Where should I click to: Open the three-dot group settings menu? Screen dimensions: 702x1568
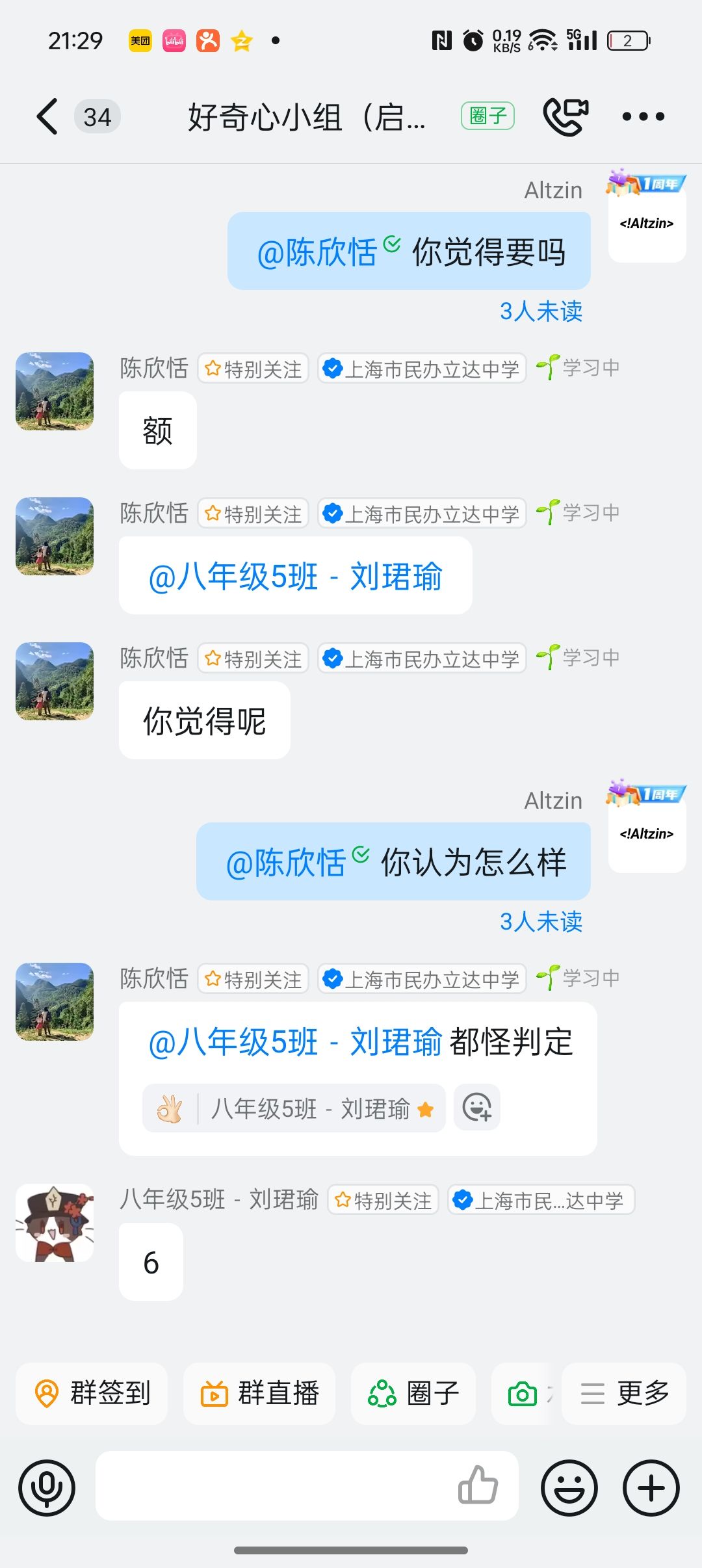point(643,117)
